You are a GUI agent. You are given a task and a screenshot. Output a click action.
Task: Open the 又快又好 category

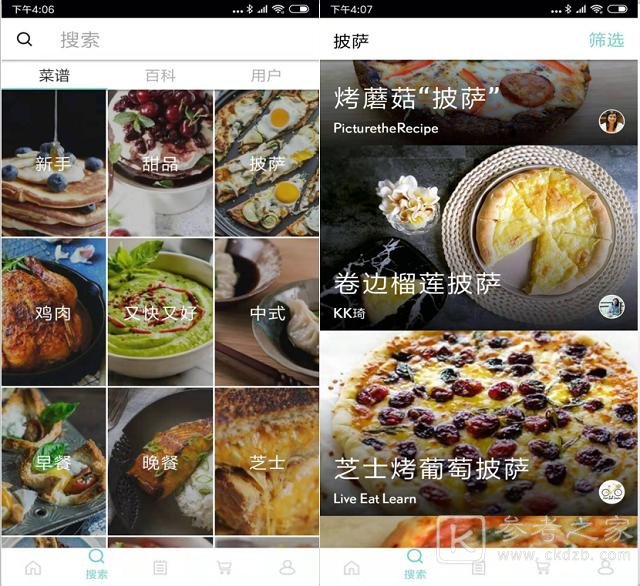[160, 312]
